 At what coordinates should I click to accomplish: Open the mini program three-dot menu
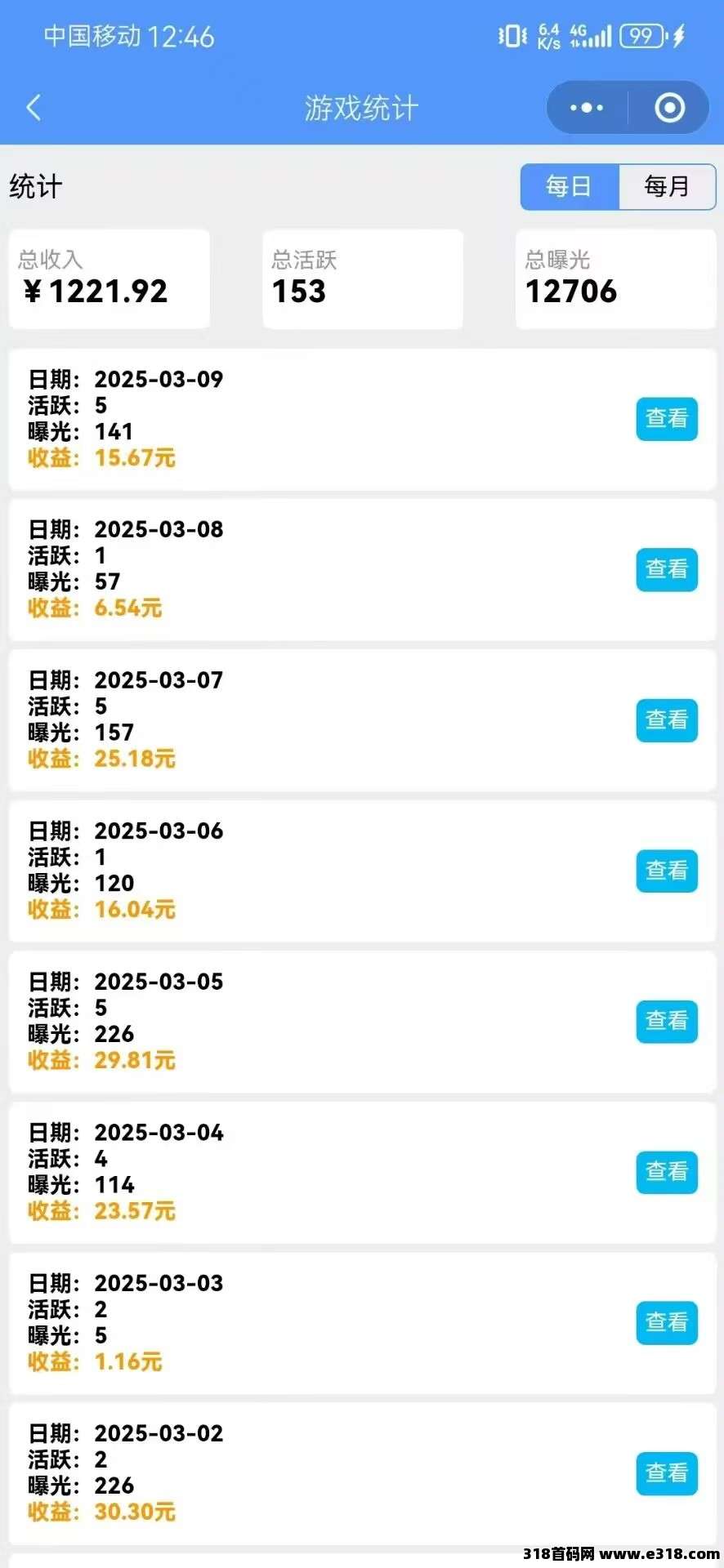click(587, 107)
